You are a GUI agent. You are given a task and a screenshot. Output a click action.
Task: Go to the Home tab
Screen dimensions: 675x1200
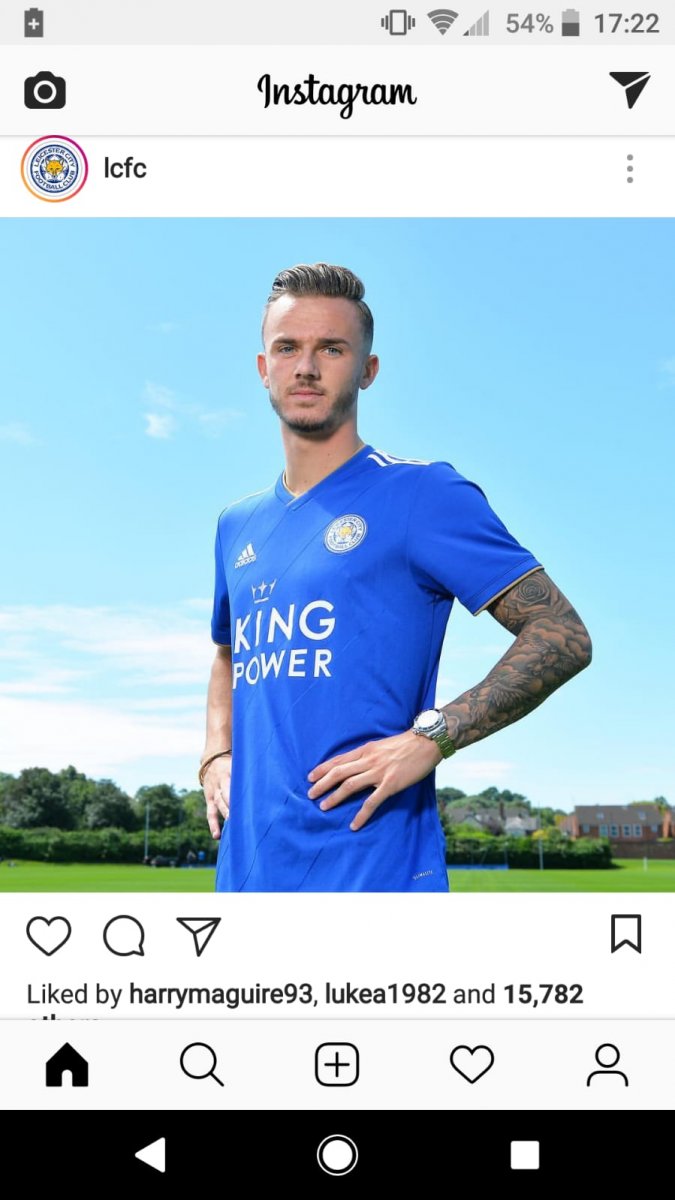click(67, 1065)
